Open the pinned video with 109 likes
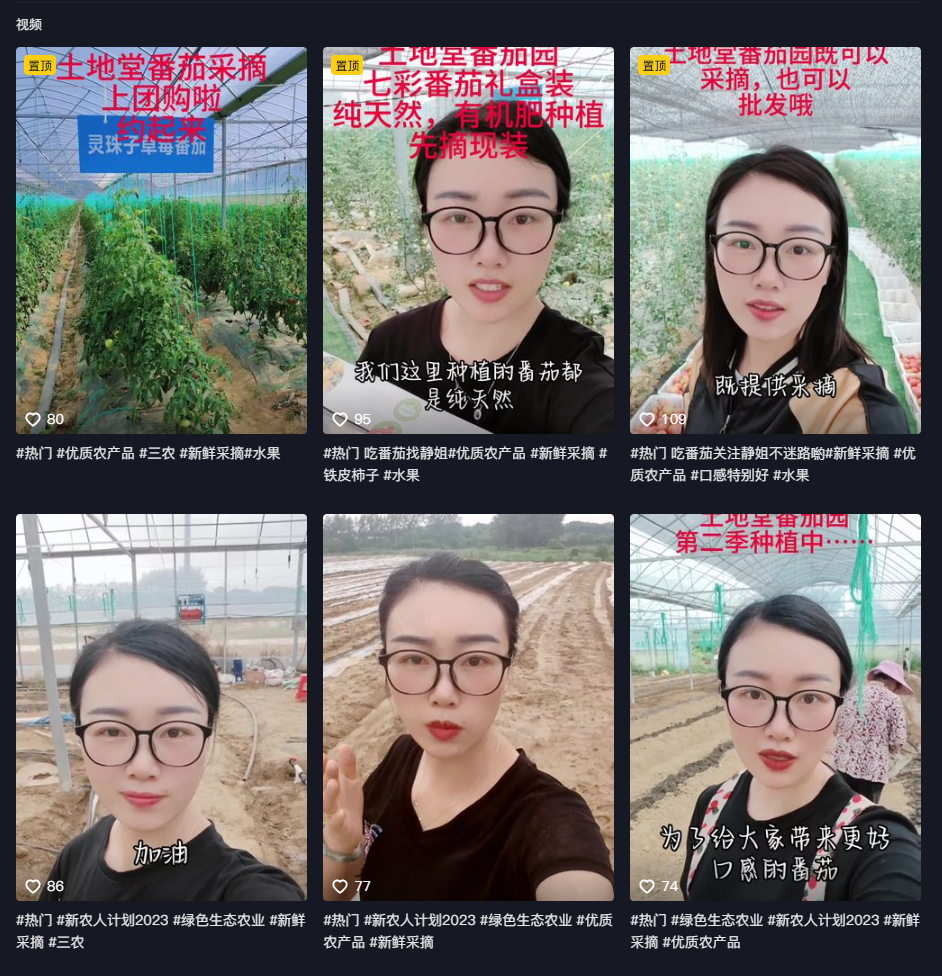Screen dimensions: 942x976 (x=775, y=240)
